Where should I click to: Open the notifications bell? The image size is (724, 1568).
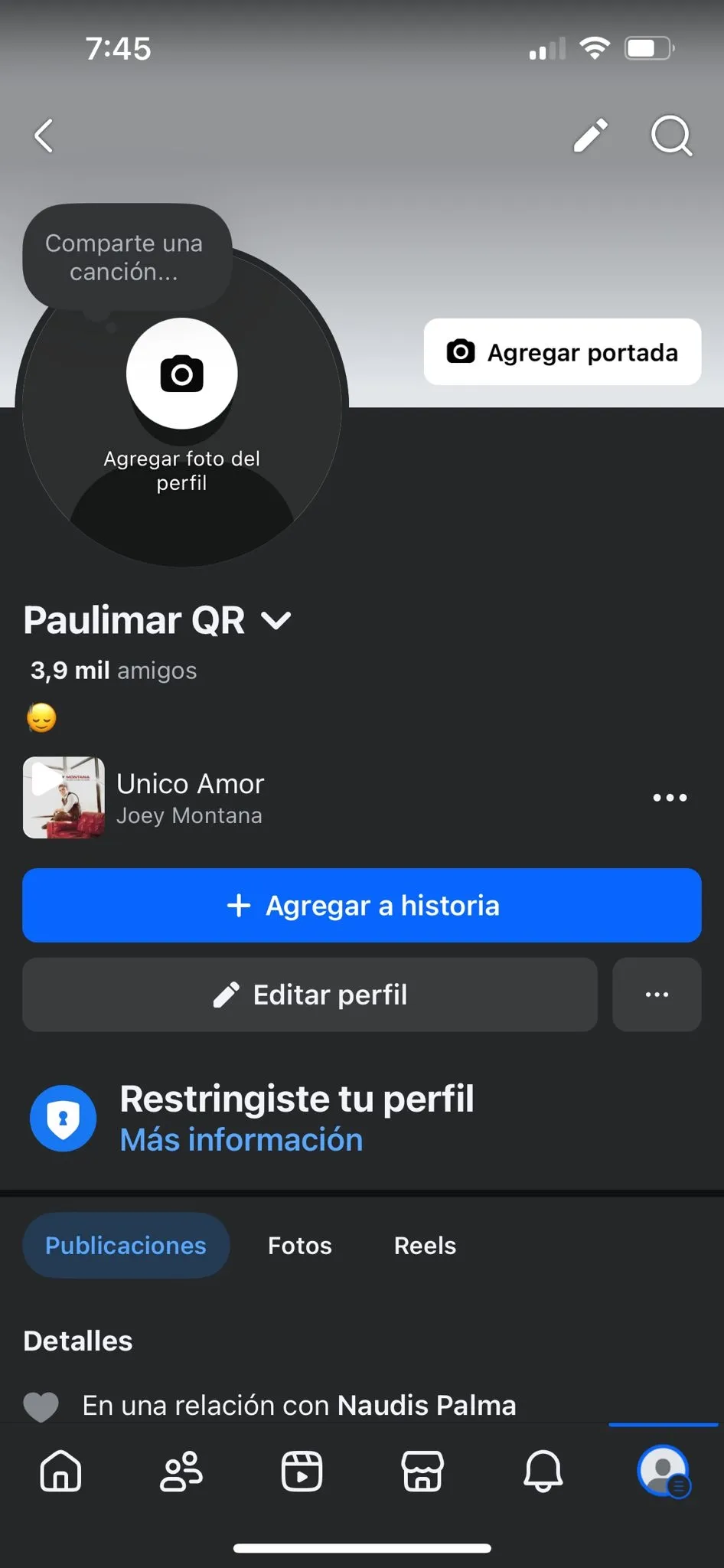tap(543, 1471)
